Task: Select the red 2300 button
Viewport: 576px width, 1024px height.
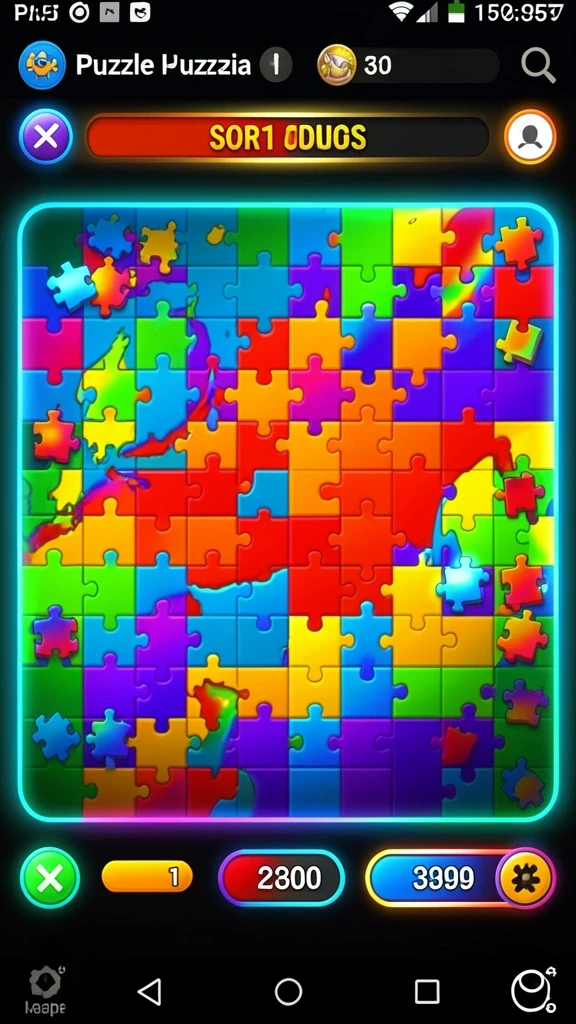Action: pyautogui.click(x=281, y=878)
